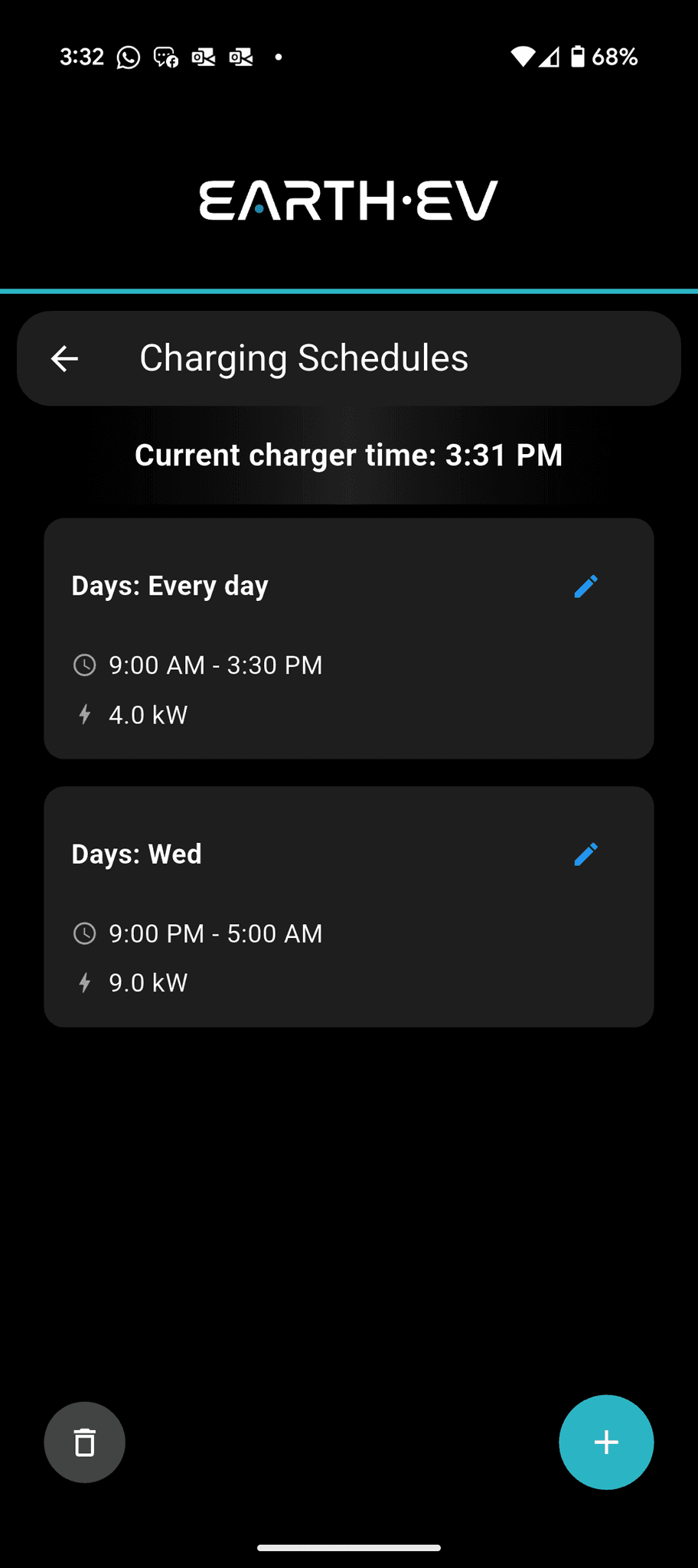
Task: Edit the Every day charging schedule
Action: point(585,586)
